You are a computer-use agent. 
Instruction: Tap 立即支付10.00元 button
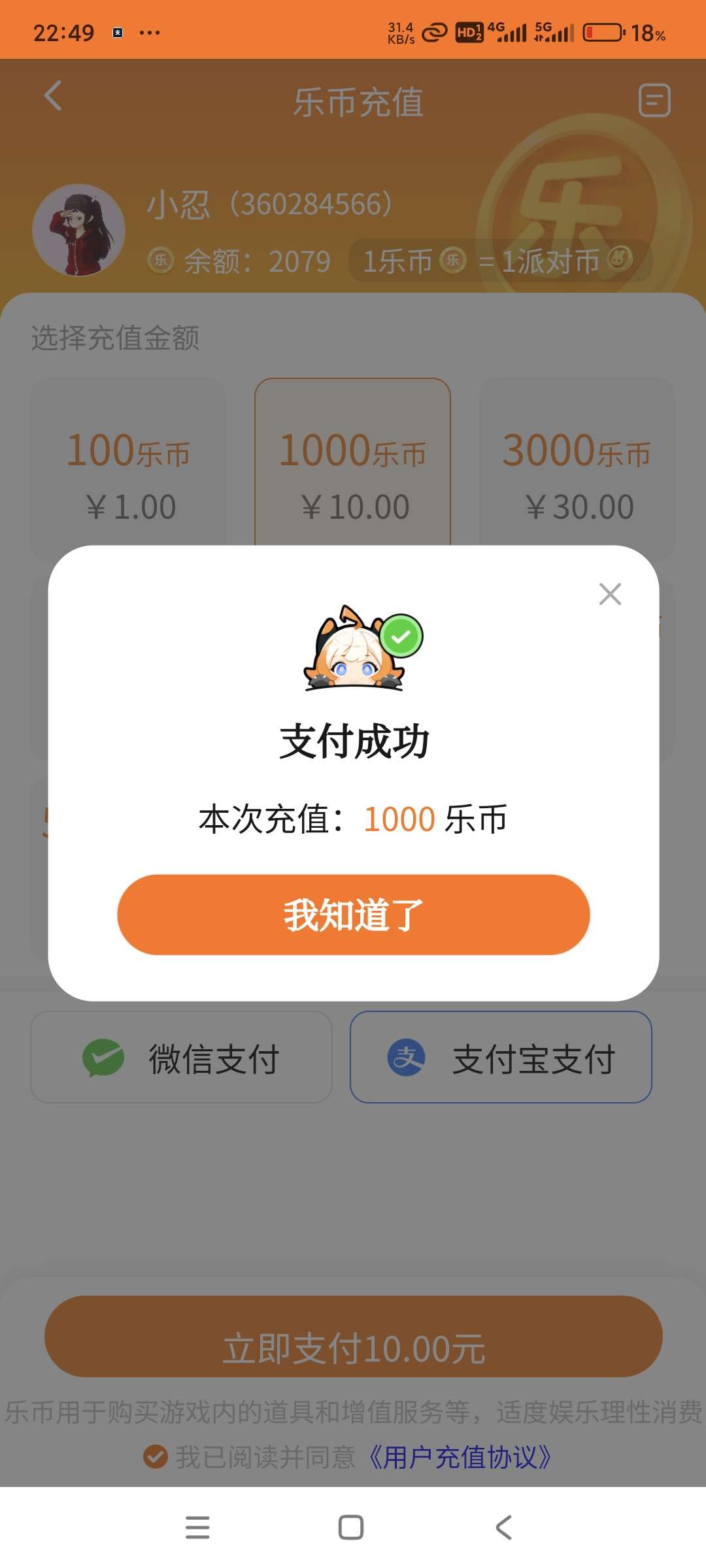click(x=354, y=1336)
